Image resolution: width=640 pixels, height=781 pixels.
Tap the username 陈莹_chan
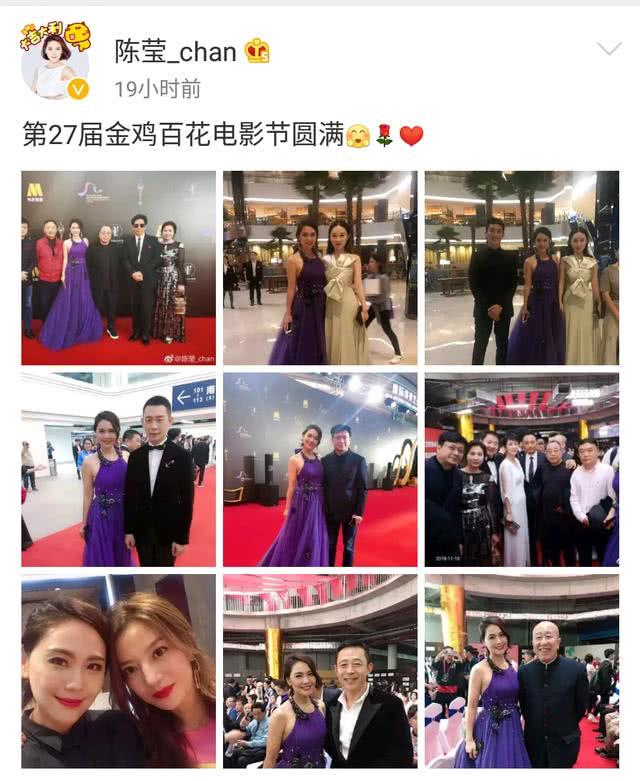(x=176, y=52)
